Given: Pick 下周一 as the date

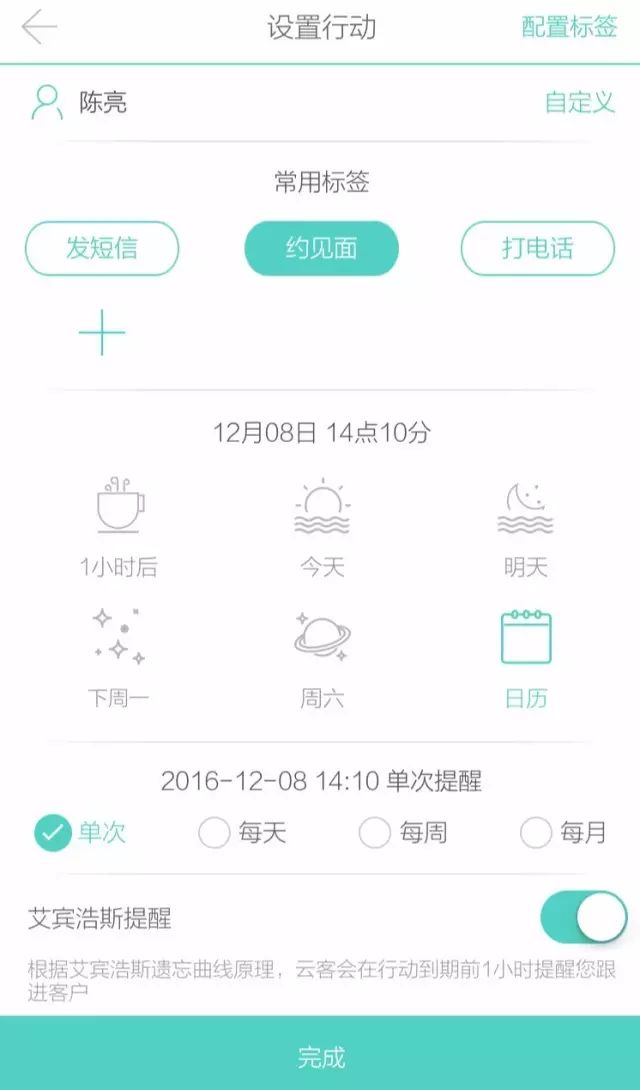Looking at the screenshot, I should click(118, 657).
